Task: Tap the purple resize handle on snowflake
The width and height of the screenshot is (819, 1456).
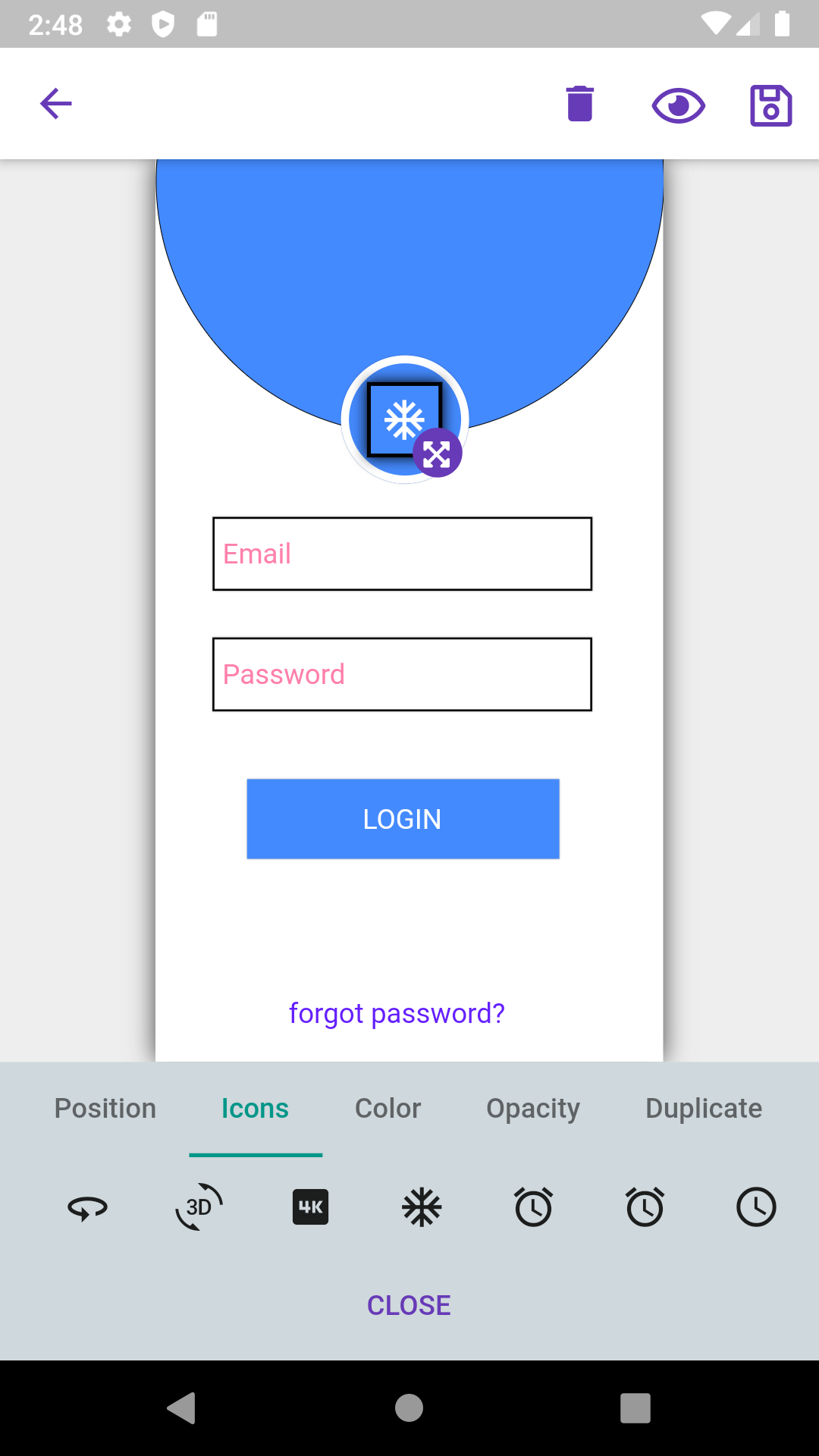Action: [438, 453]
